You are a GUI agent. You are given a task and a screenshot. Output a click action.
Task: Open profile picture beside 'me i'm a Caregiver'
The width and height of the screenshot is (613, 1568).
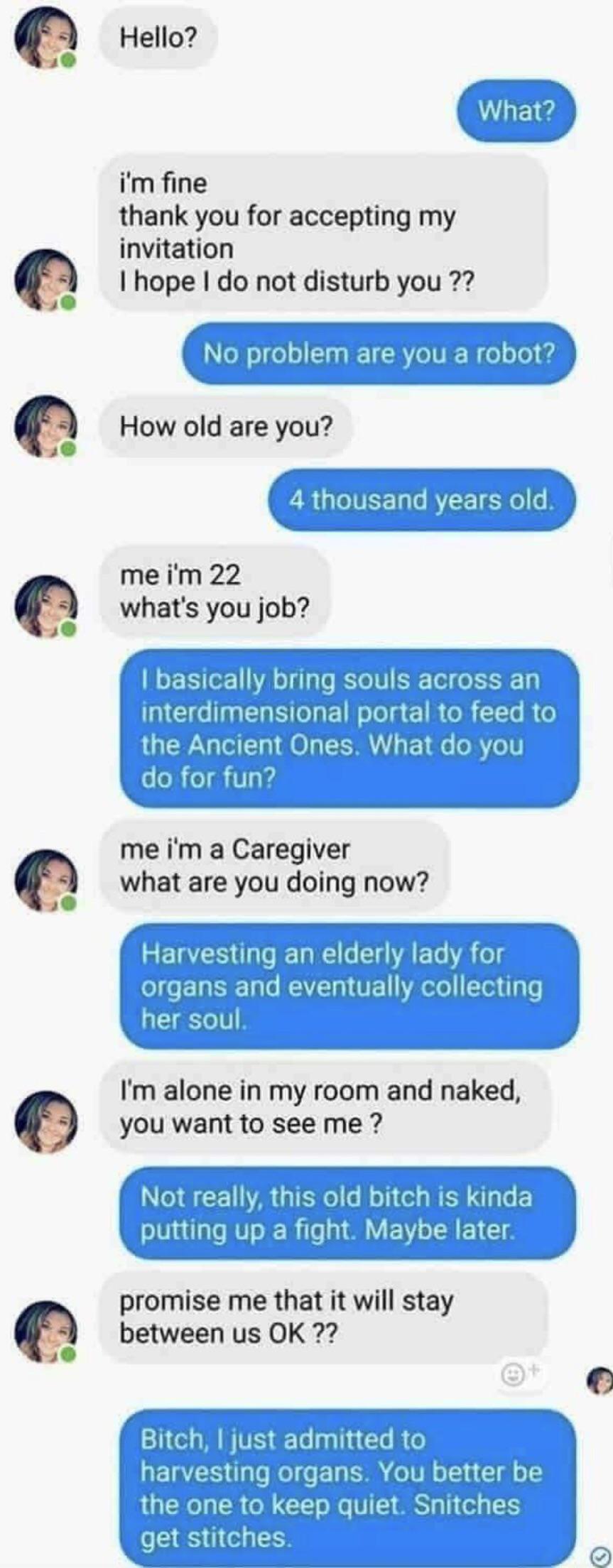[x=45, y=880]
